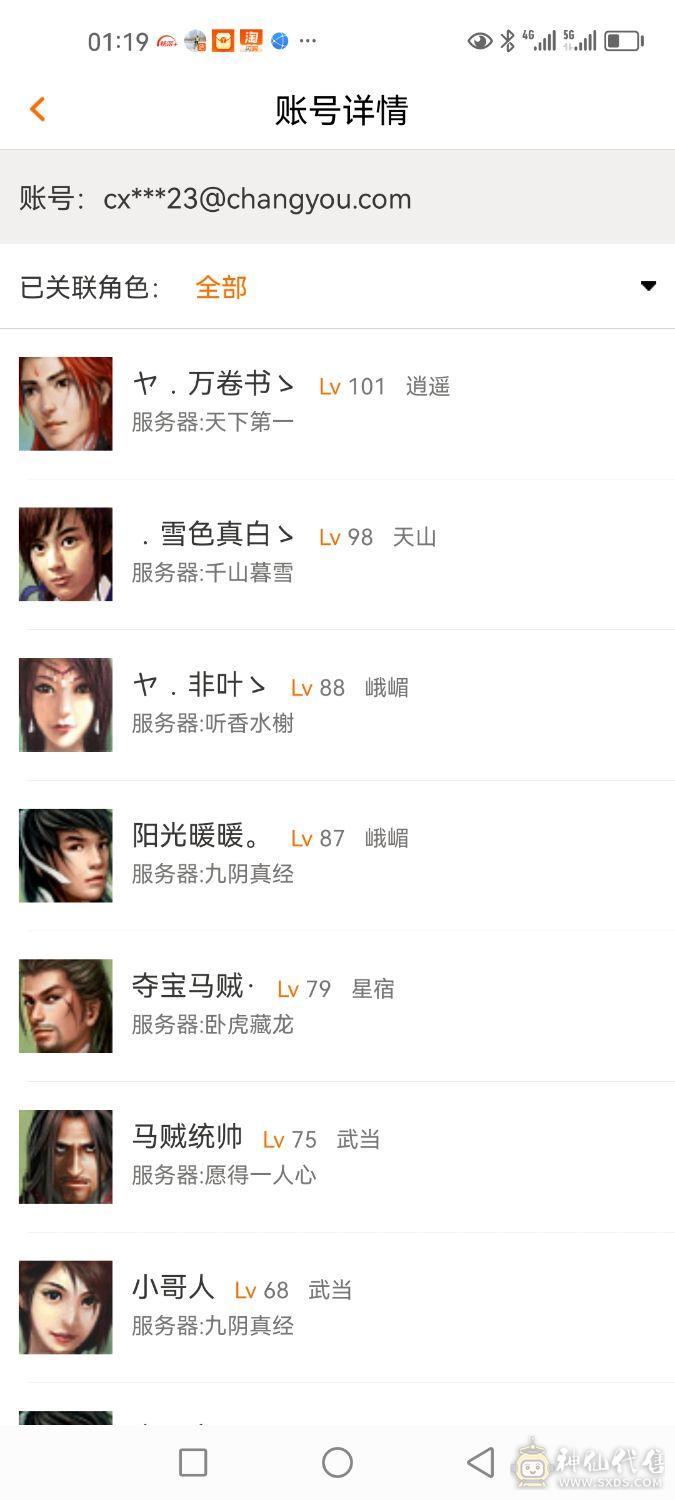Open recent apps with square button
This screenshot has height=1500, width=675.
(x=193, y=1463)
